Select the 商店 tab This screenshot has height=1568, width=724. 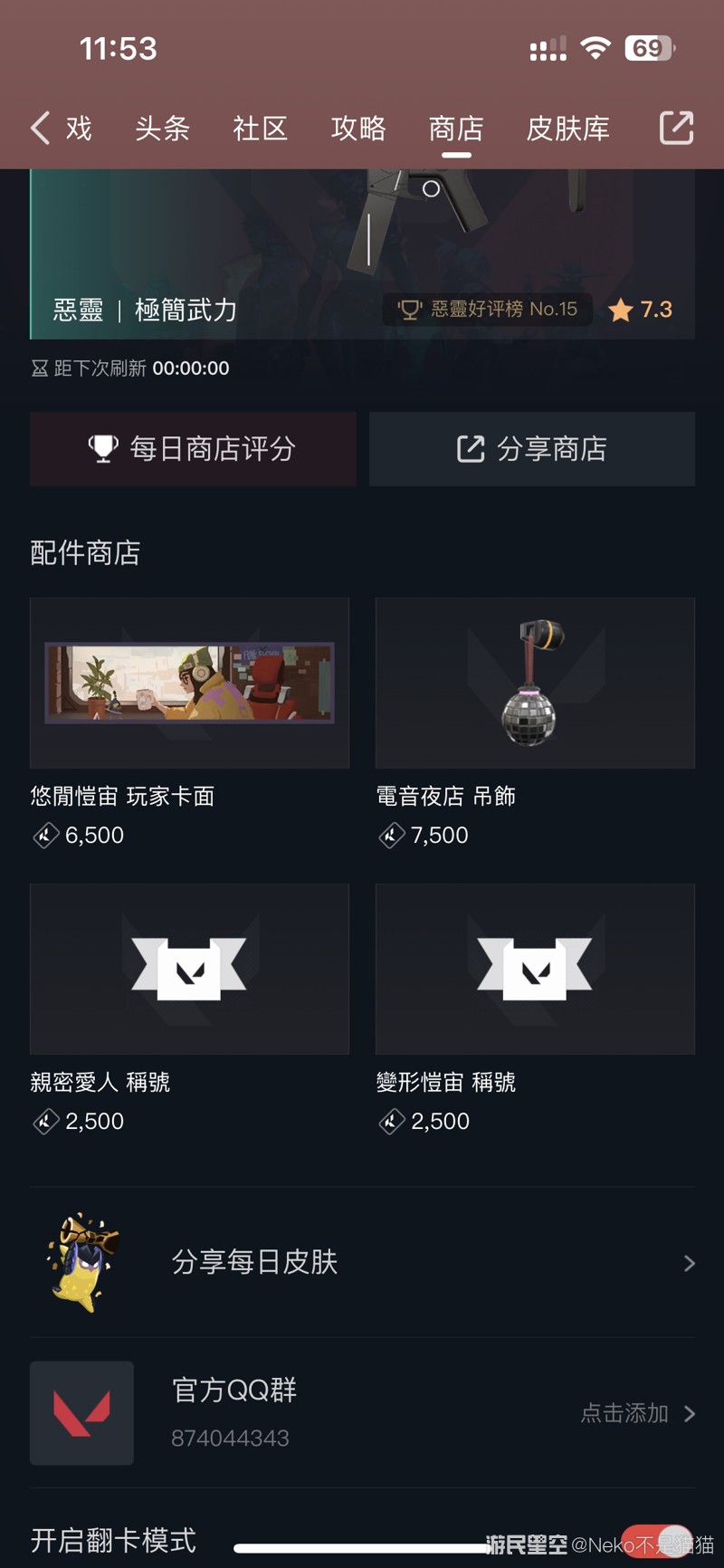tap(456, 129)
